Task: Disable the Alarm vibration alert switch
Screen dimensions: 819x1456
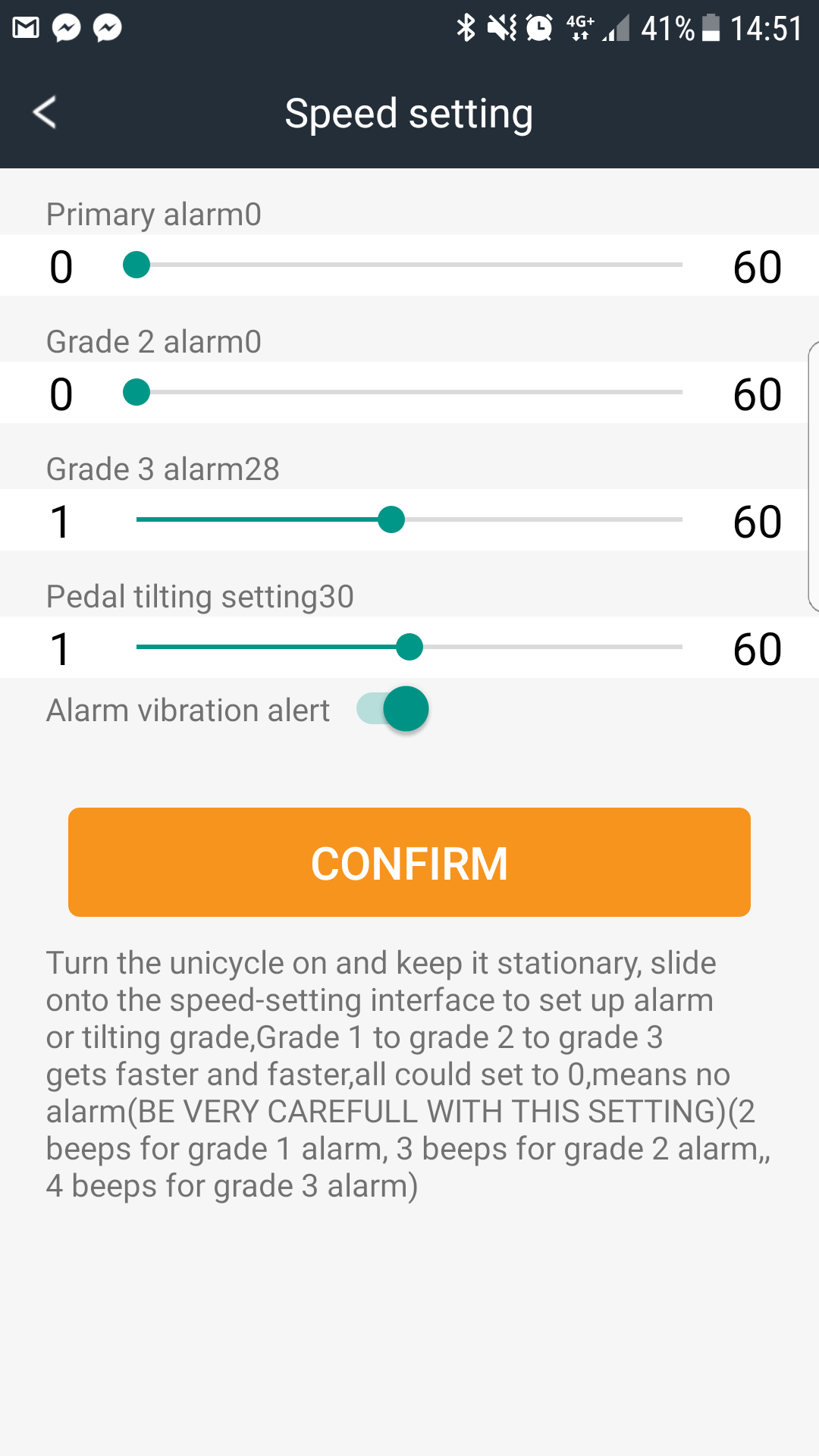Action: (393, 709)
